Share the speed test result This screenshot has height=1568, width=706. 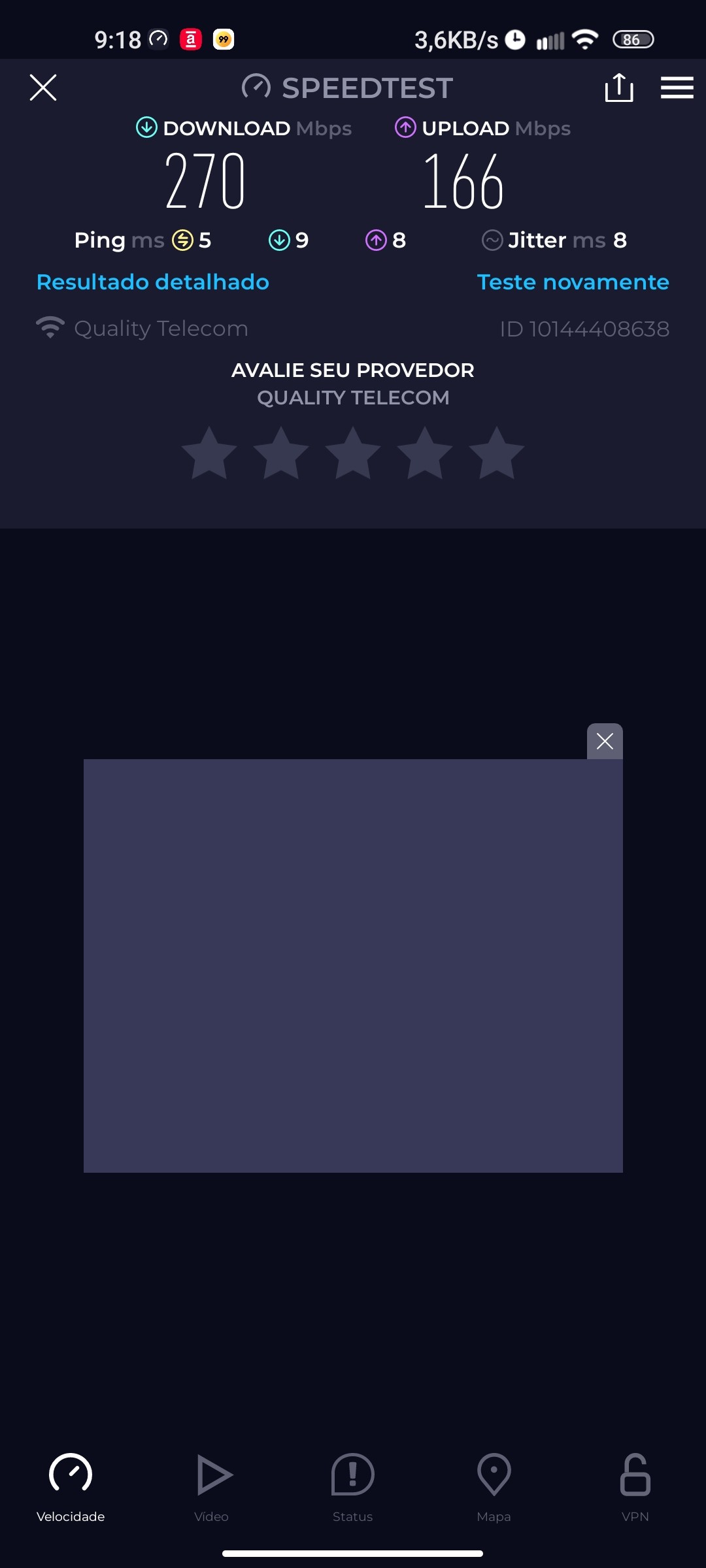coord(618,88)
